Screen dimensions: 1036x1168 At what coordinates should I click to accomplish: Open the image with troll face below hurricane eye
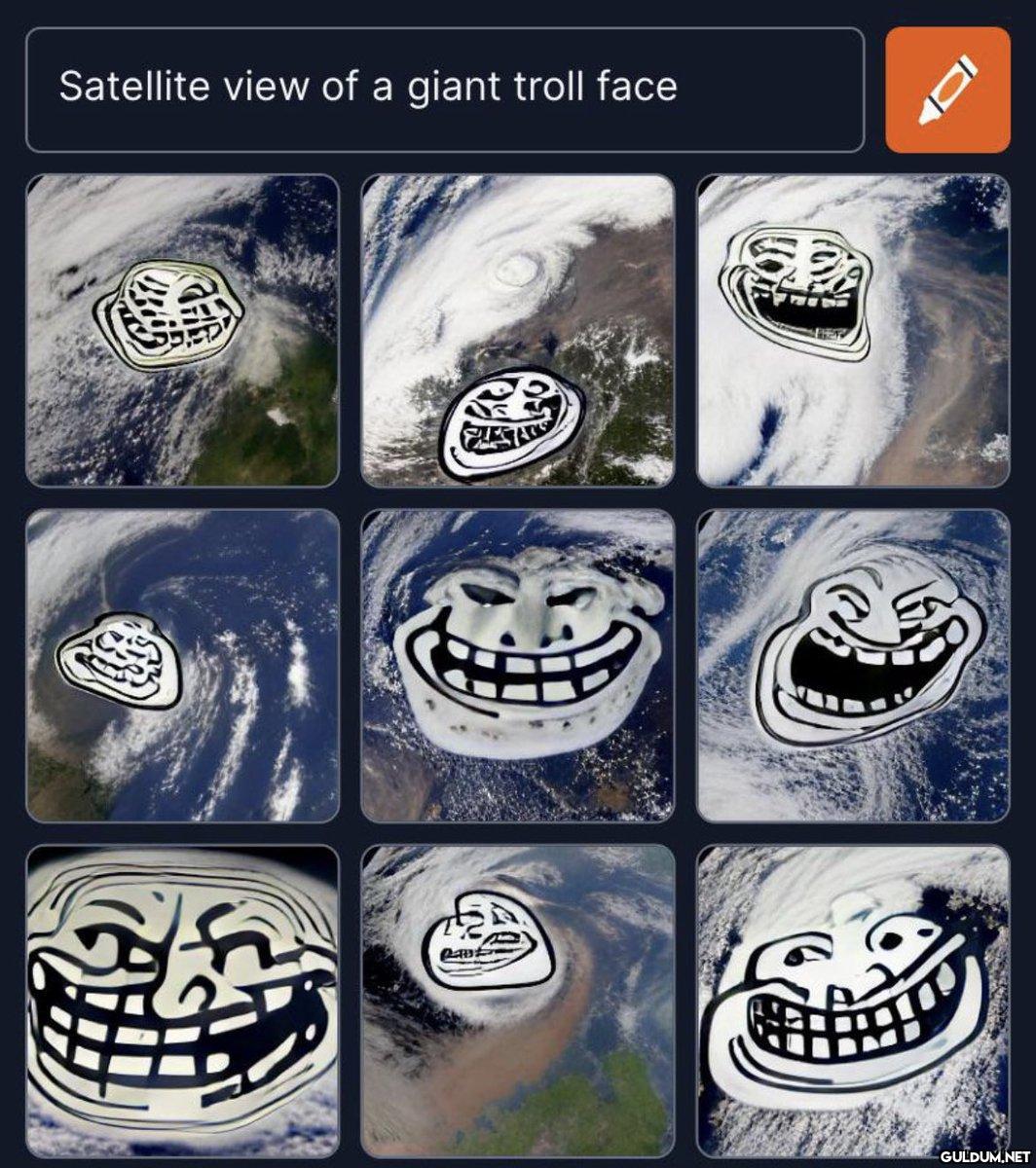pos(517,331)
